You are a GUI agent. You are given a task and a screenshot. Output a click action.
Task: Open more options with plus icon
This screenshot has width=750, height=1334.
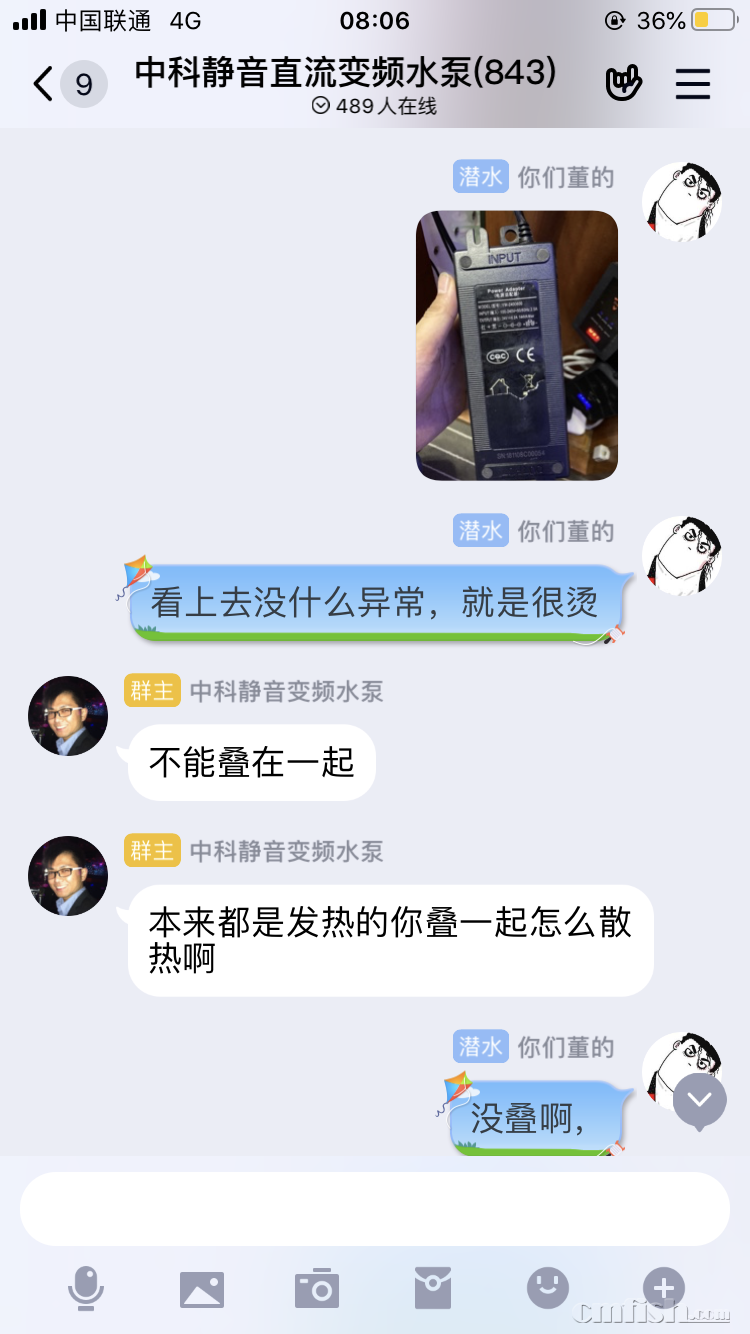tap(664, 1288)
